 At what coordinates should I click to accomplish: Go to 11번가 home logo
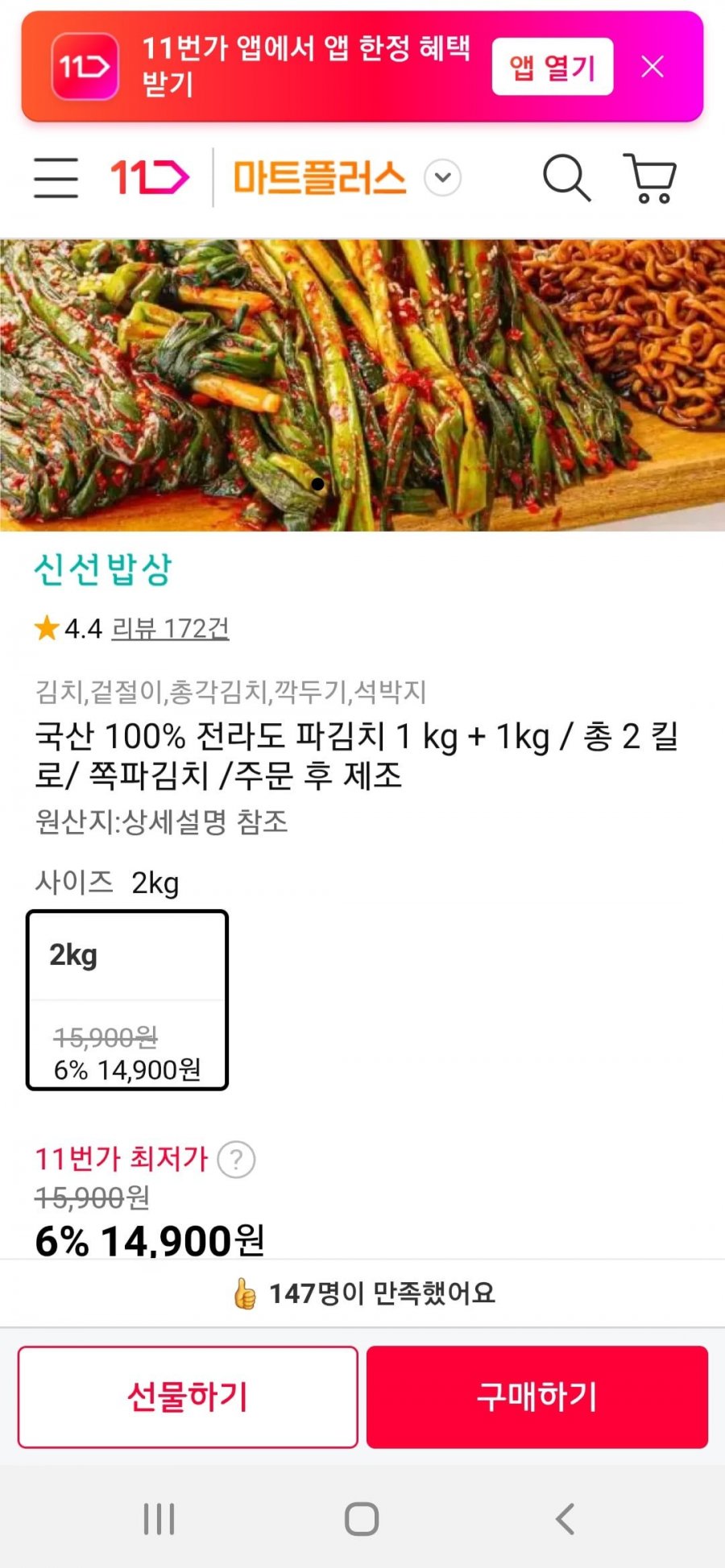tap(150, 178)
